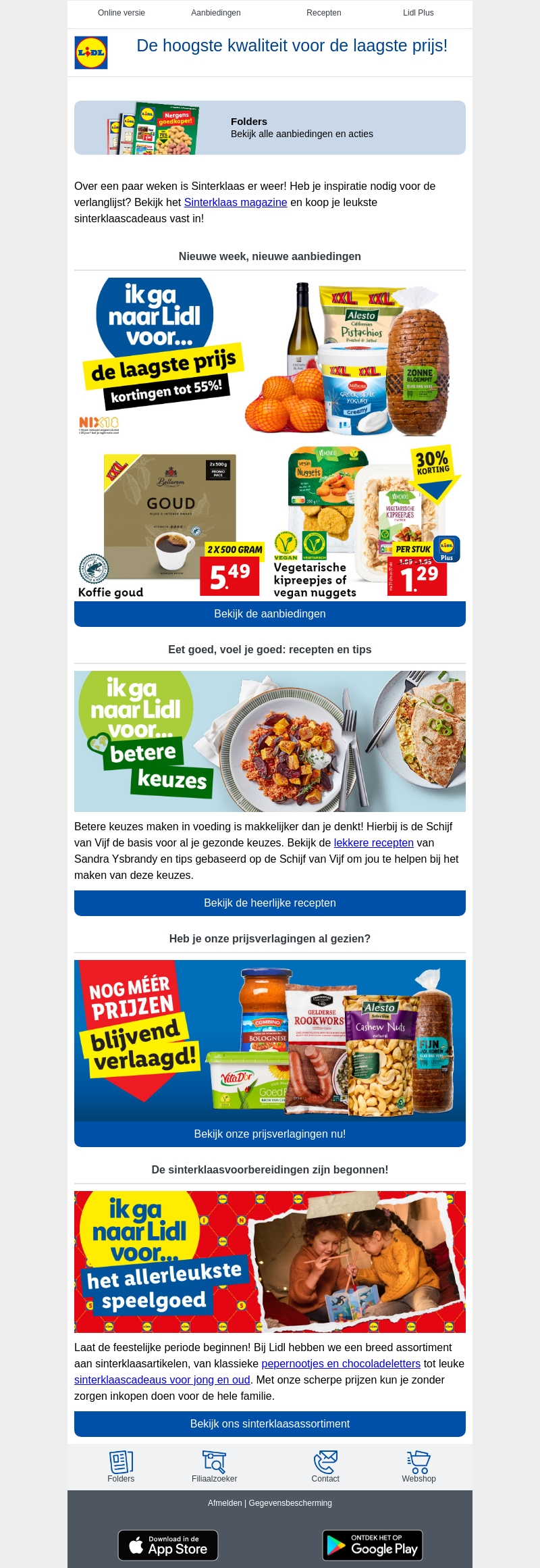Select Bekijk onze prijsverlagingen nu! button
540x1568 pixels.
click(x=270, y=1134)
